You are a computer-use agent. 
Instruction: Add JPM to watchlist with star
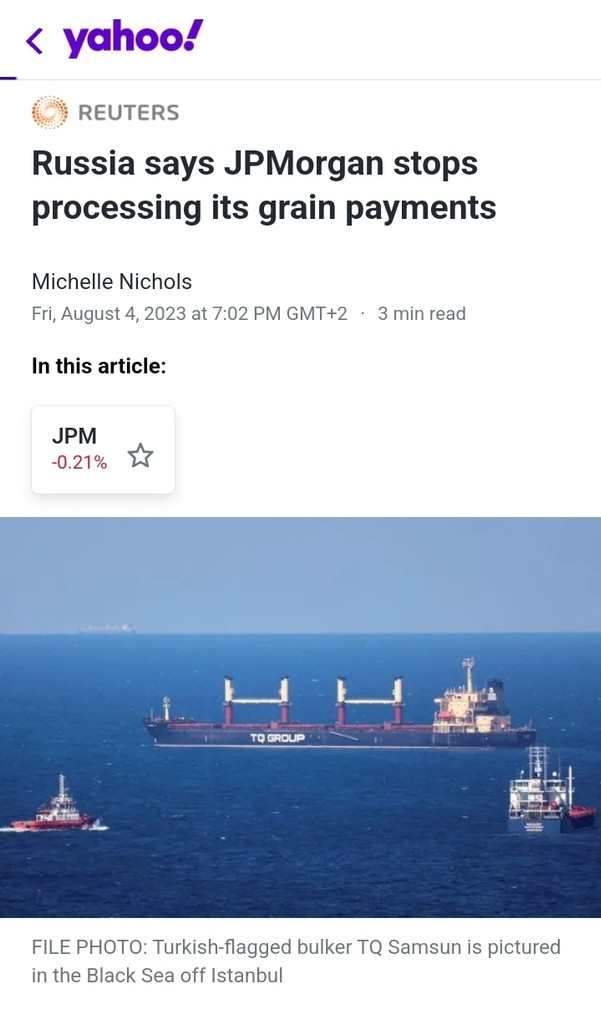140,456
